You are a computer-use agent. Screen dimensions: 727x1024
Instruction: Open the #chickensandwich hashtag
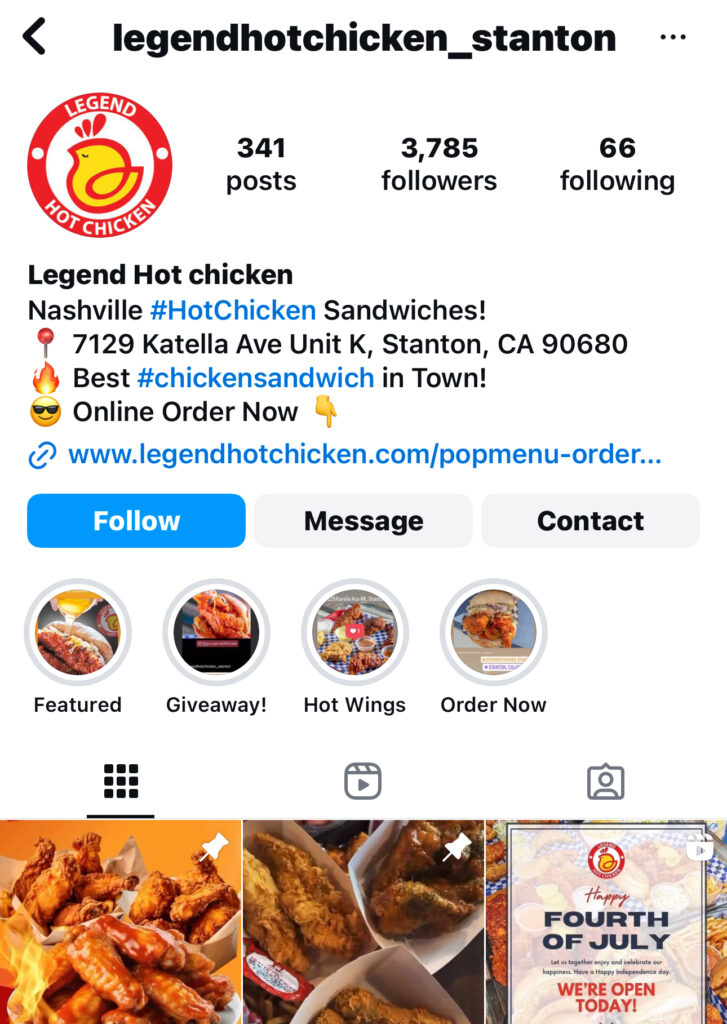click(255, 378)
